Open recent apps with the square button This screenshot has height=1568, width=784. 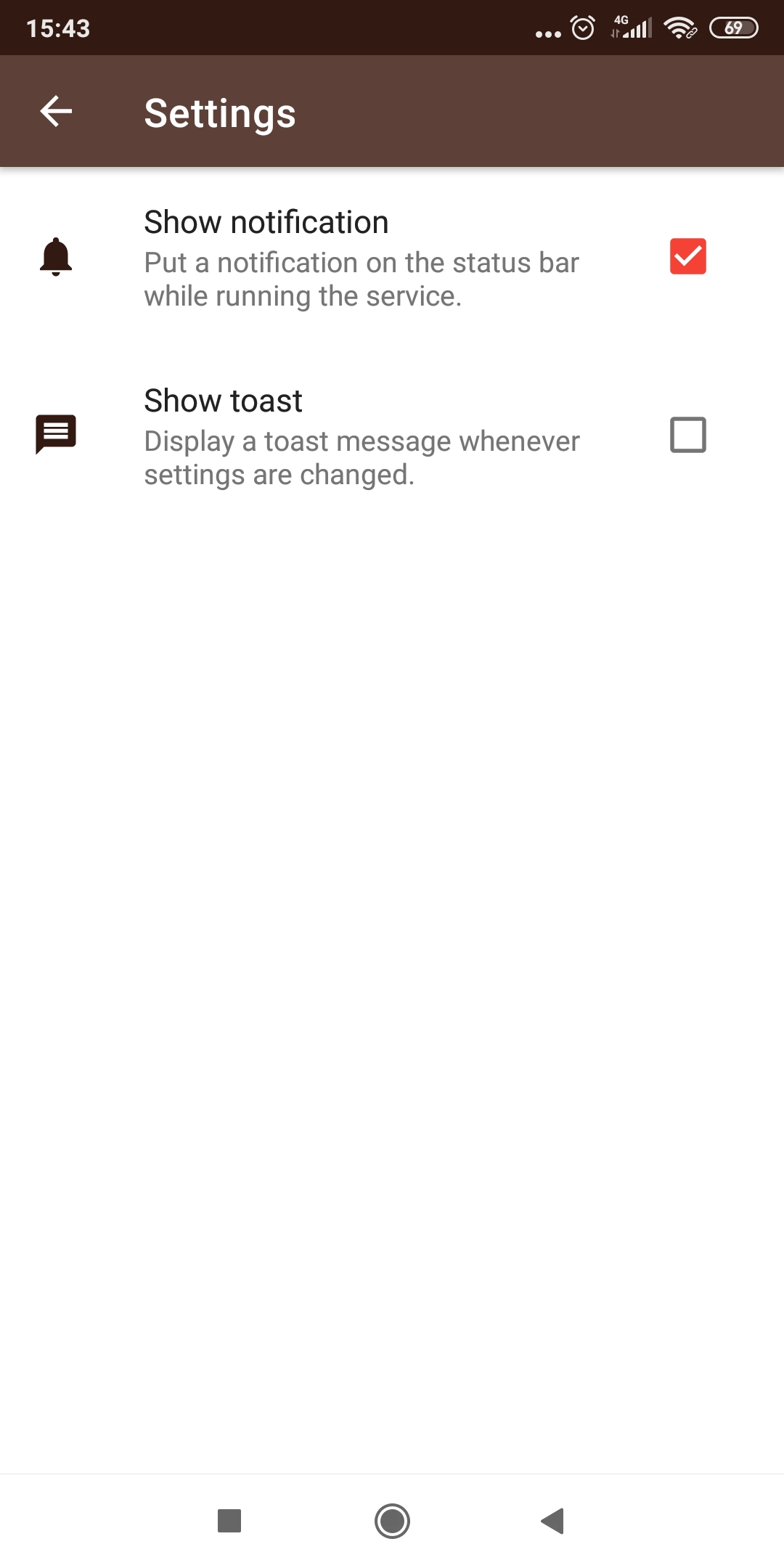(229, 1521)
